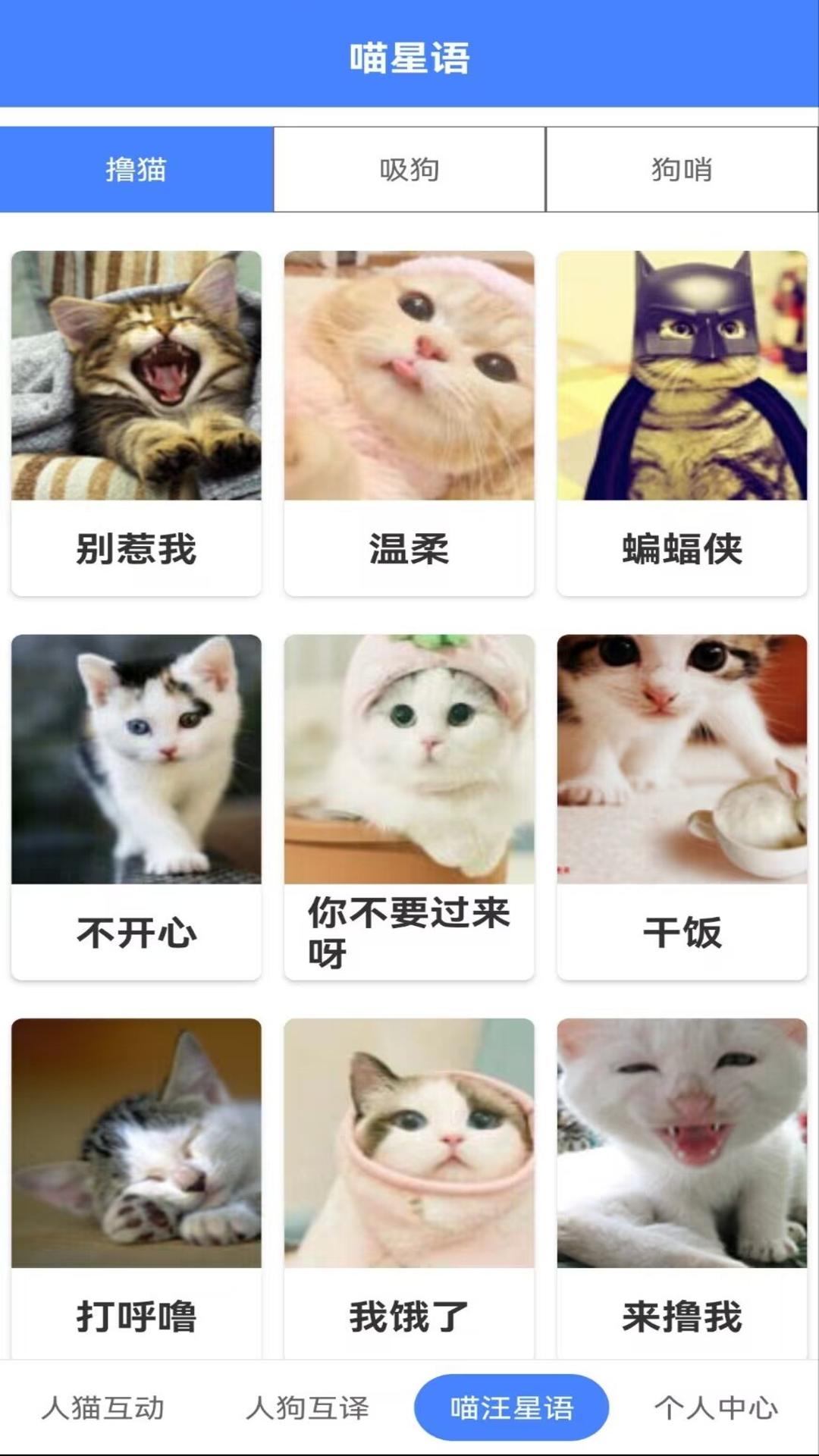This screenshot has height=1456, width=819.
Task: Choose the 来撸我 cat card
Action: click(x=682, y=1188)
